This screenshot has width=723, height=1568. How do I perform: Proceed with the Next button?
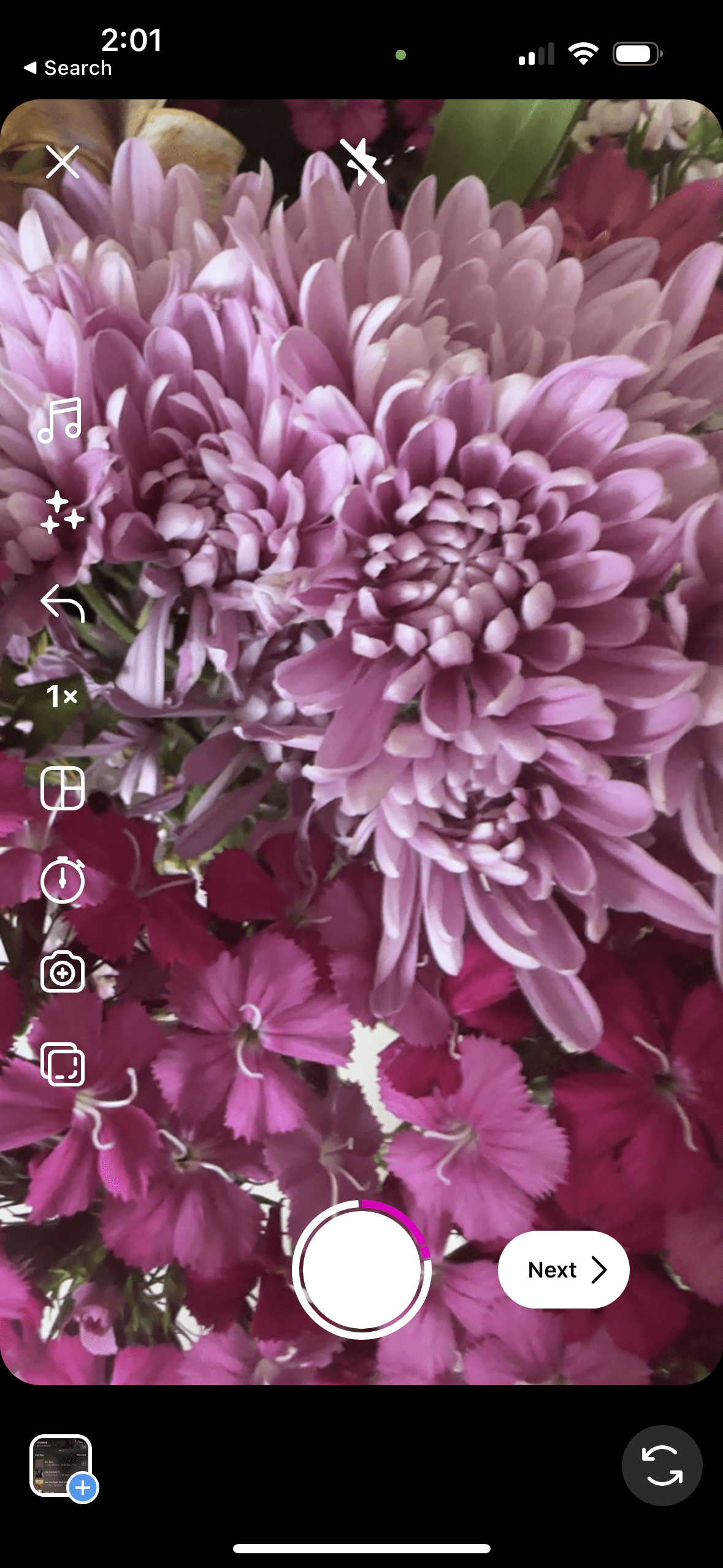(564, 1270)
